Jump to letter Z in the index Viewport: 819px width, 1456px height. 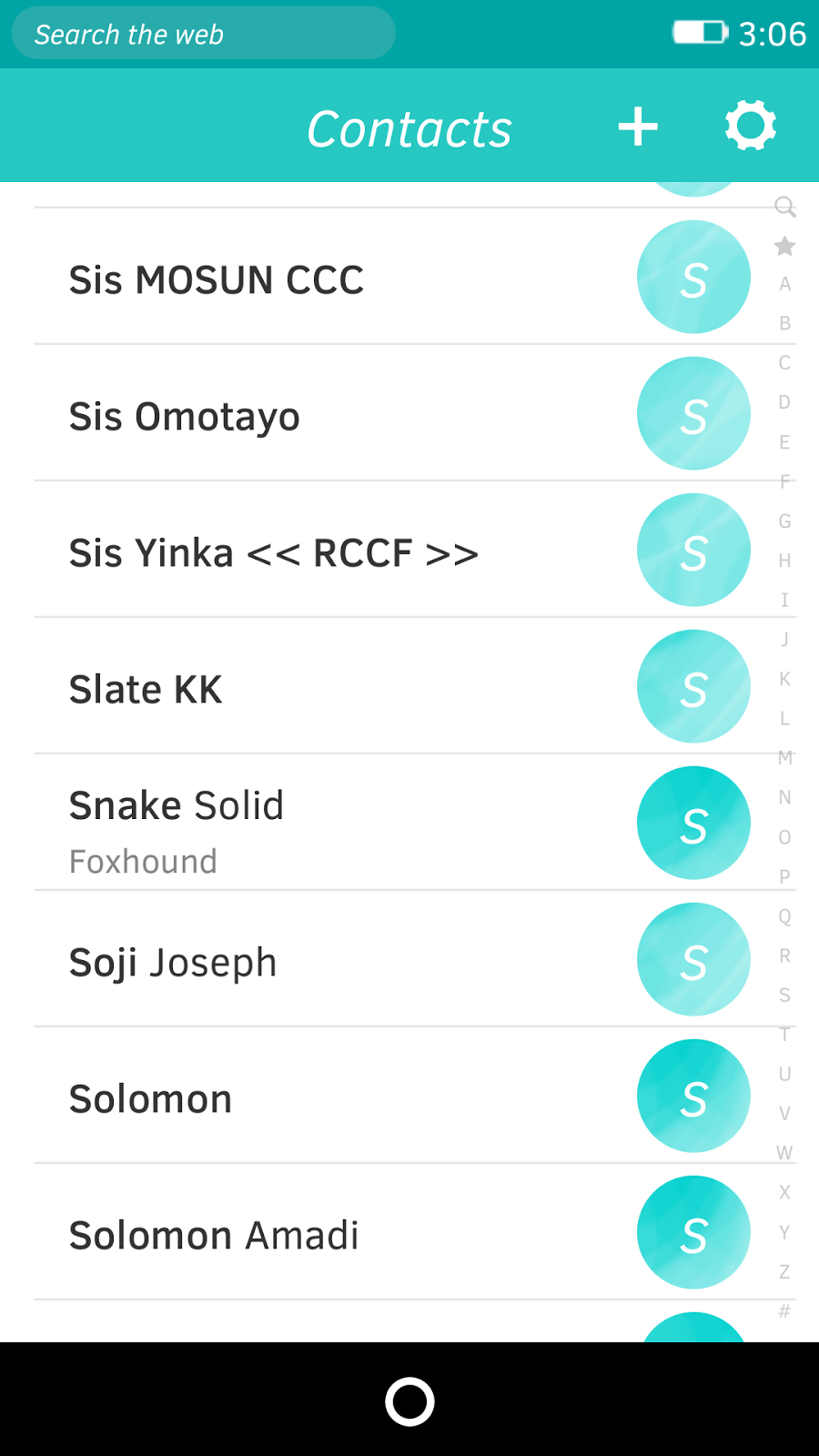click(x=784, y=1271)
